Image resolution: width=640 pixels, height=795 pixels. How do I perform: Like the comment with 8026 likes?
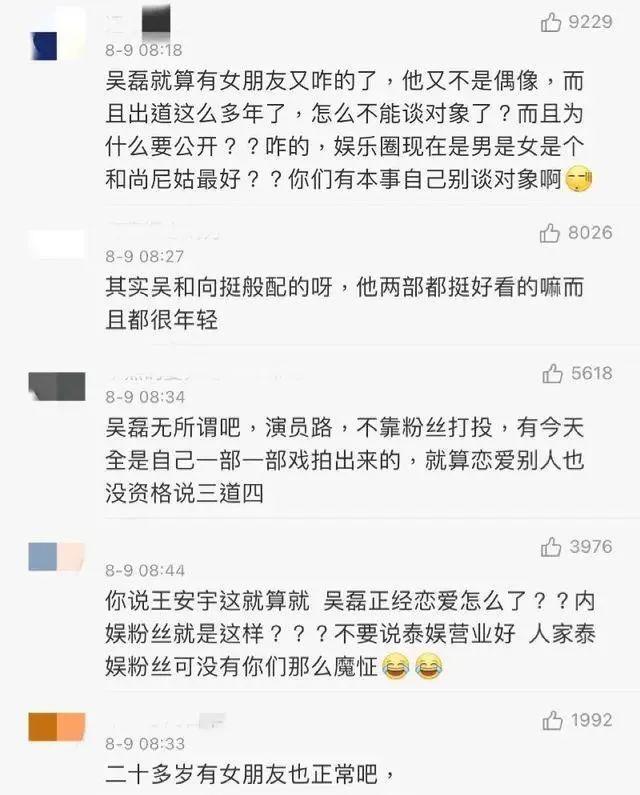coord(550,233)
